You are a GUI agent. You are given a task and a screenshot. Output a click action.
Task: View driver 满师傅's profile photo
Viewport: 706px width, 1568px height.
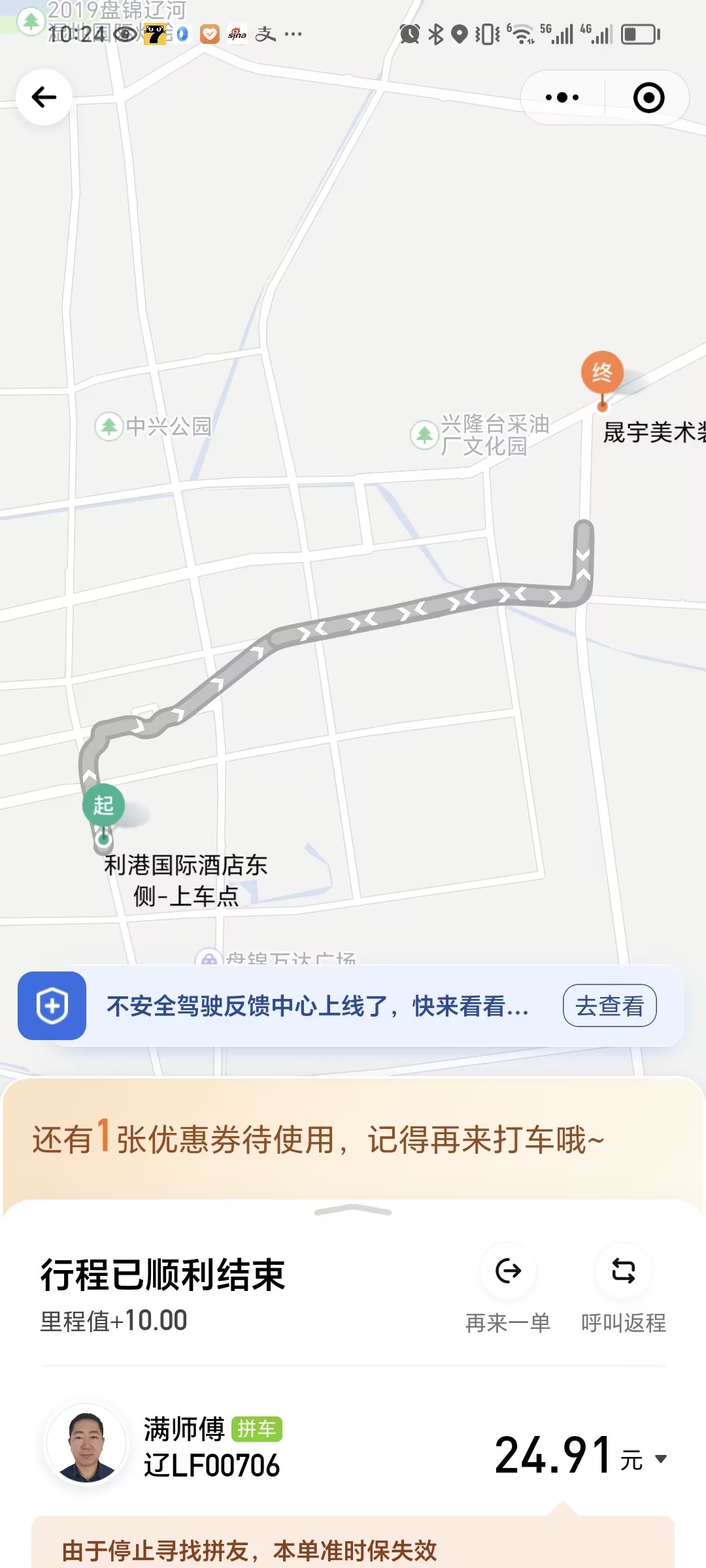(86, 1446)
